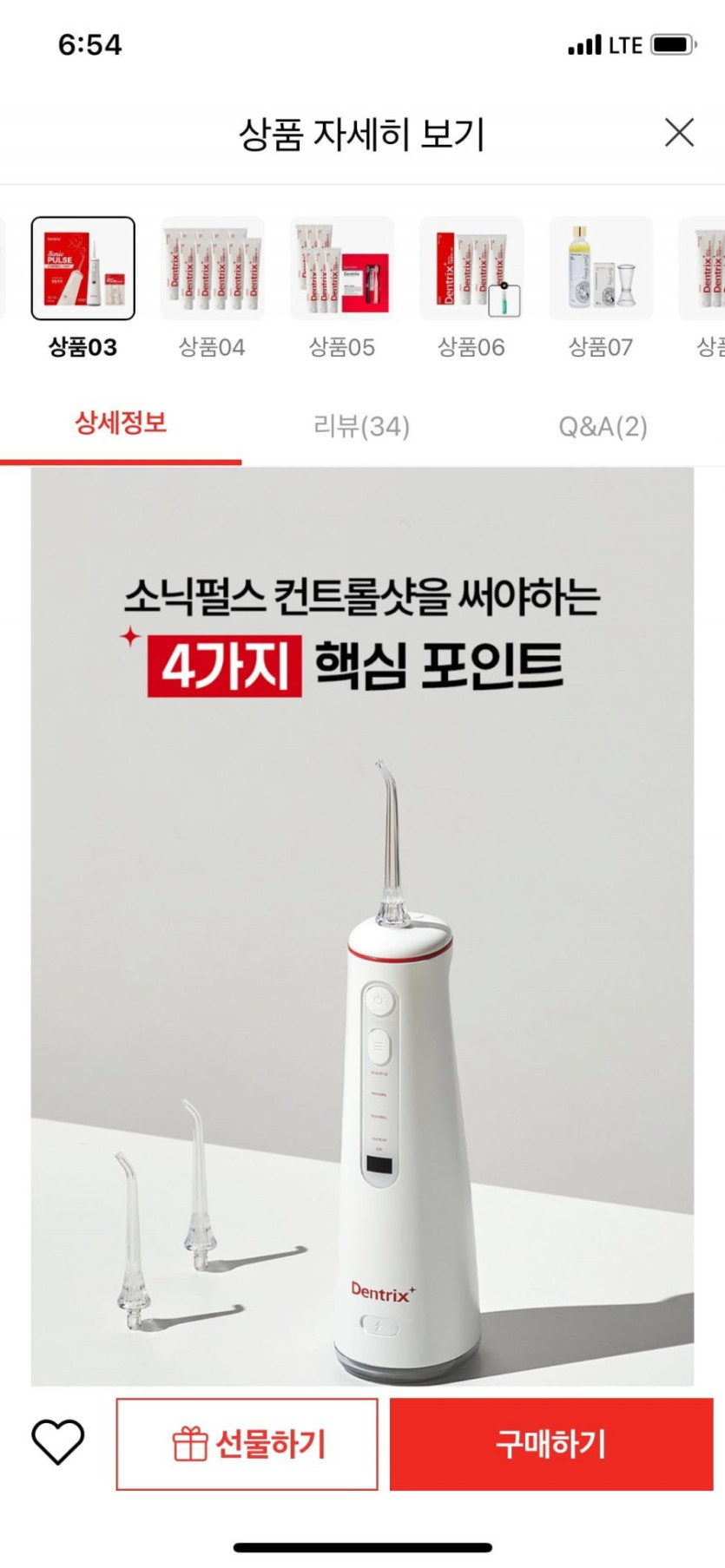Add this product to favorites with heart
Viewport: 725px width, 1568px height.
pyautogui.click(x=58, y=1443)
